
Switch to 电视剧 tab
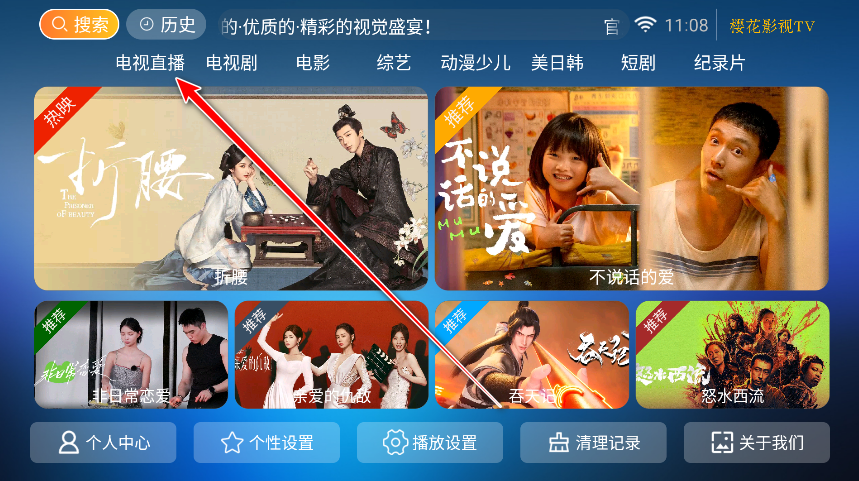[x=231, y=63]
